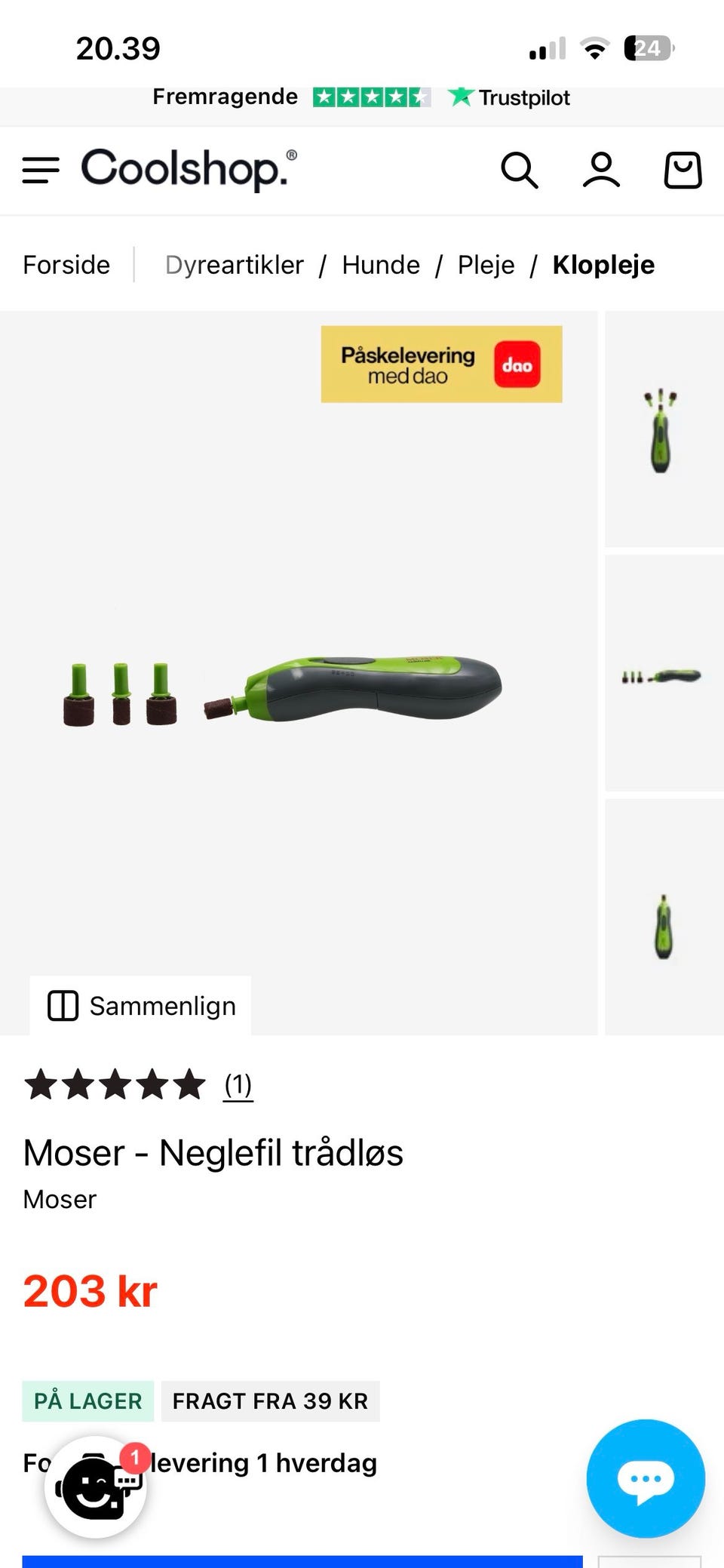Open the account profile icon
This screenshot has width=724, height=1568.
[x=601, y=171]
